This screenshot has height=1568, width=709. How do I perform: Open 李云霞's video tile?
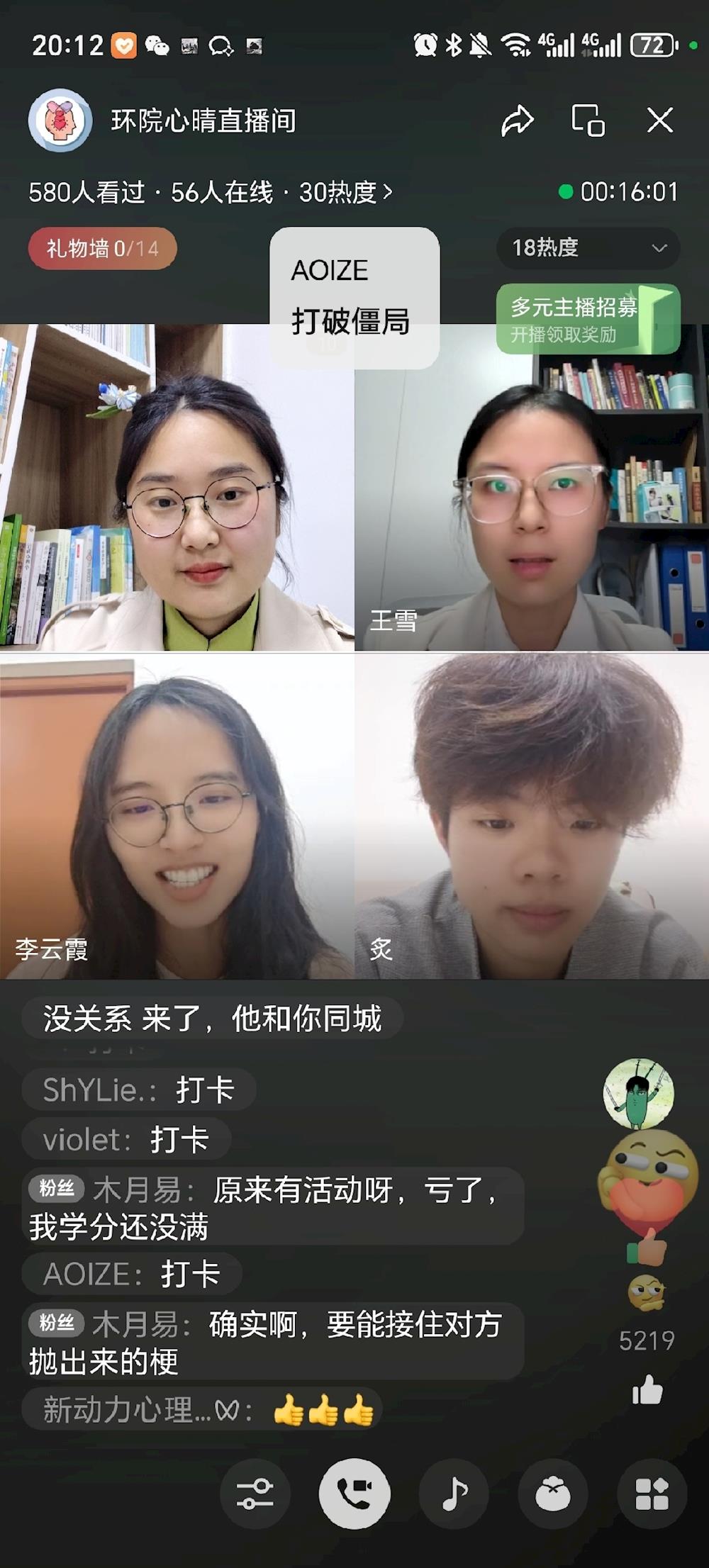click(177, 815)
